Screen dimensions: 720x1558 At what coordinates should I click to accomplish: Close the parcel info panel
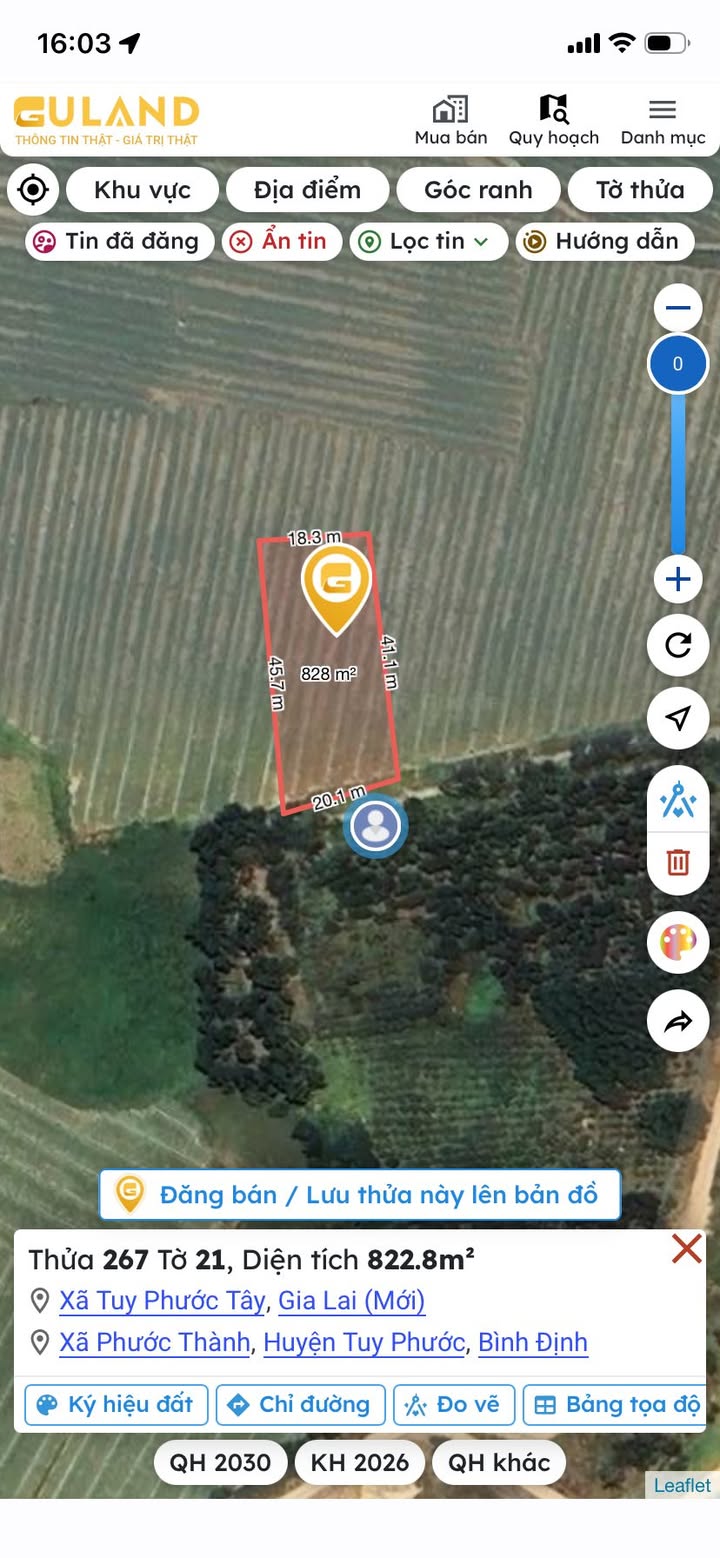tap(687, 1248)
